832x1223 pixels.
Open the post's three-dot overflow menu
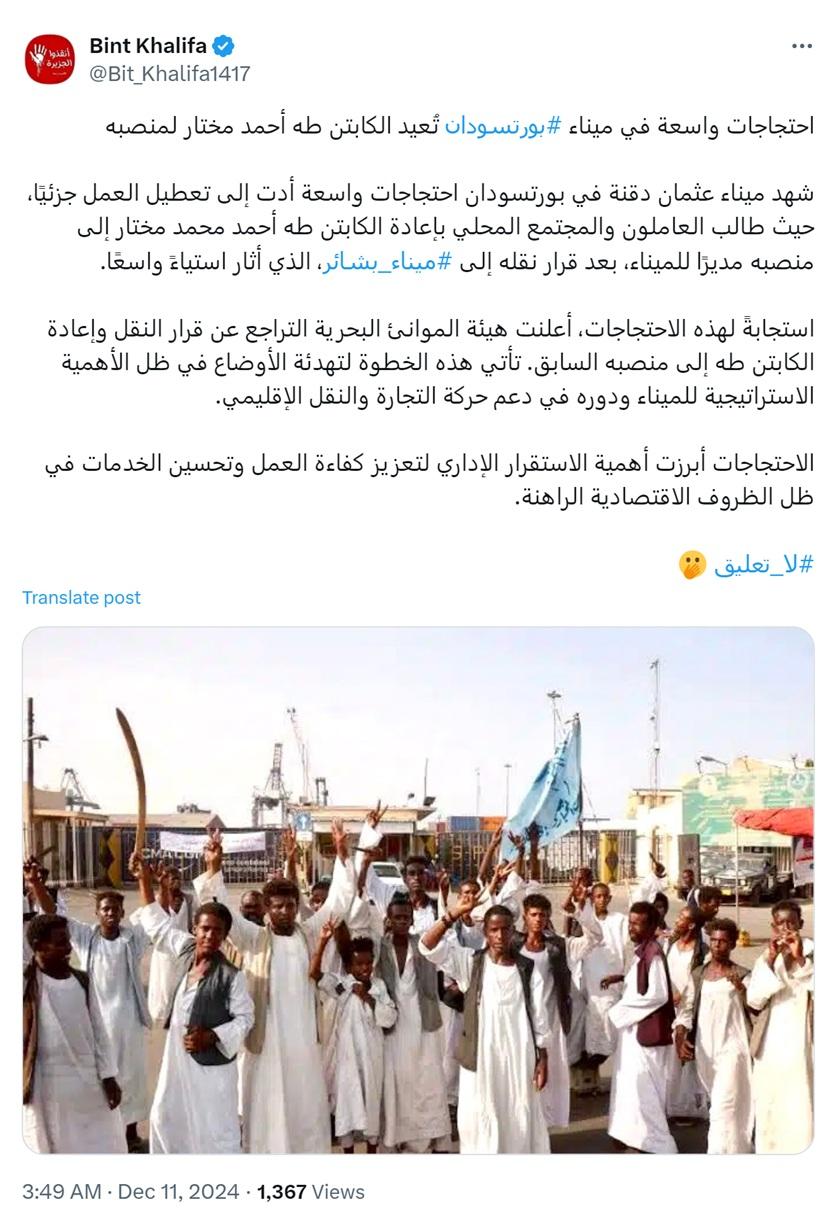(x=801, y=46)
